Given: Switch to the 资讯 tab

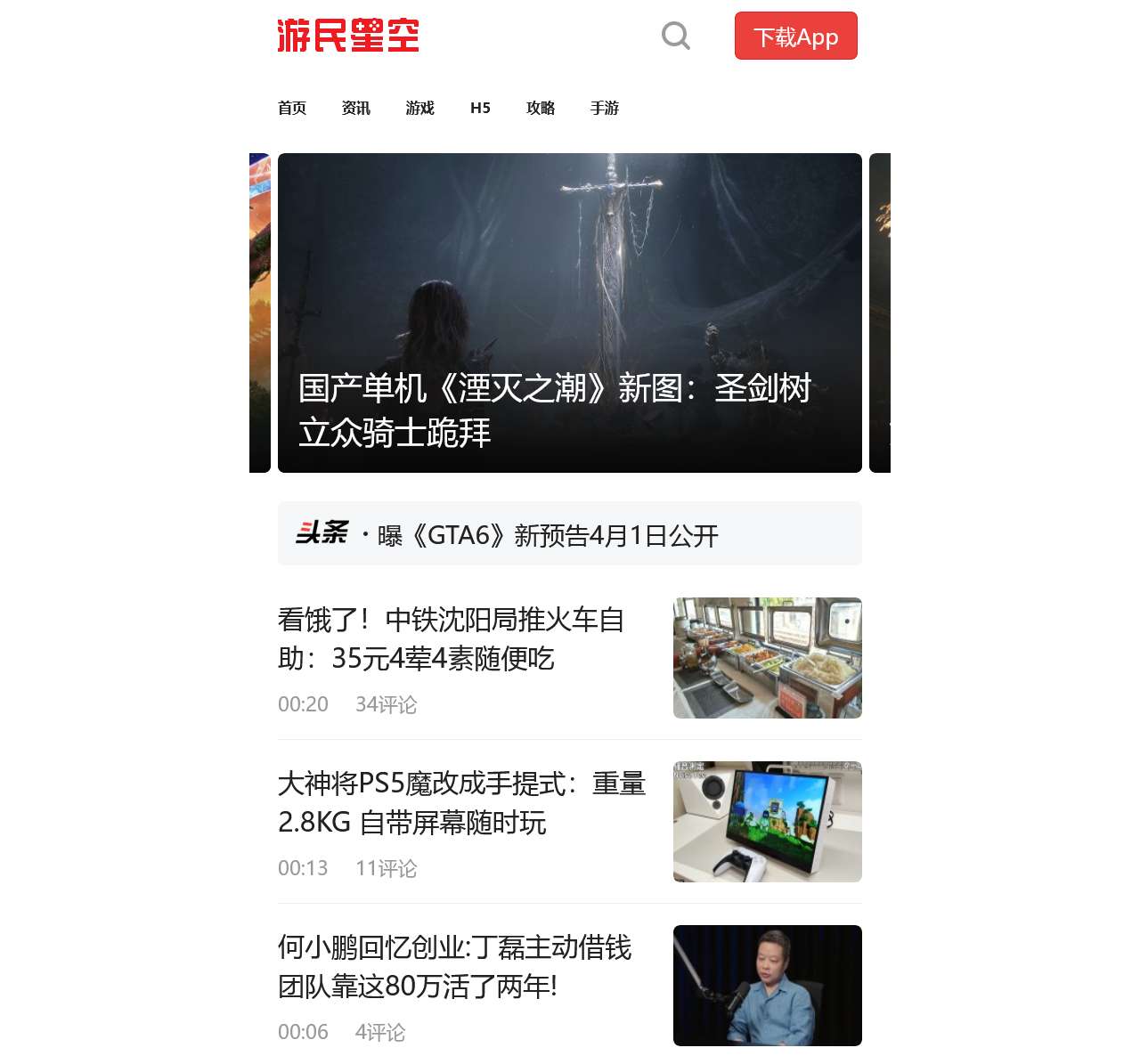Looking at the screenshot, I should [x=356, y=108].
